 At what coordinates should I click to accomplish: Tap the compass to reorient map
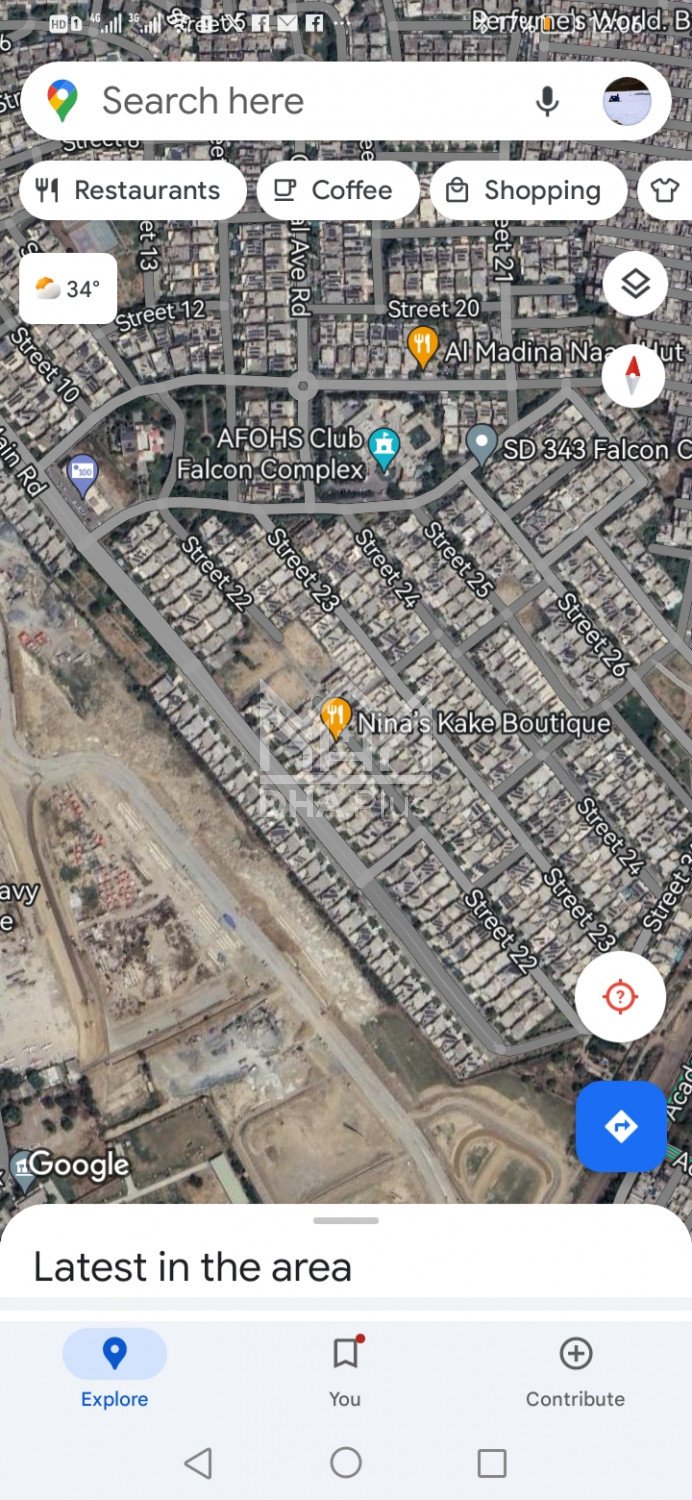pos(633,376)
